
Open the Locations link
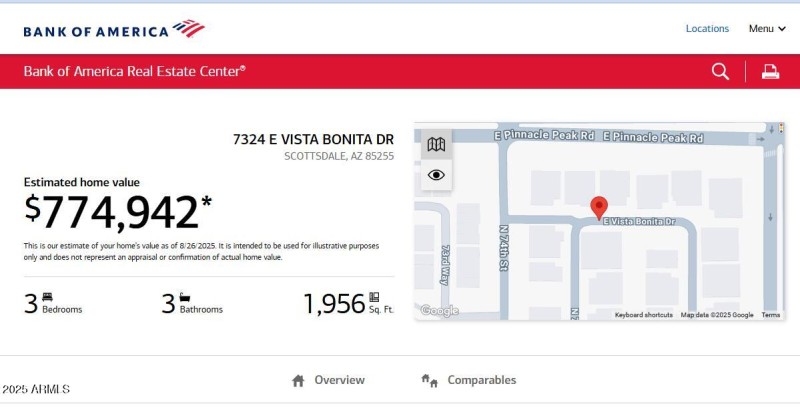point(707,28)
